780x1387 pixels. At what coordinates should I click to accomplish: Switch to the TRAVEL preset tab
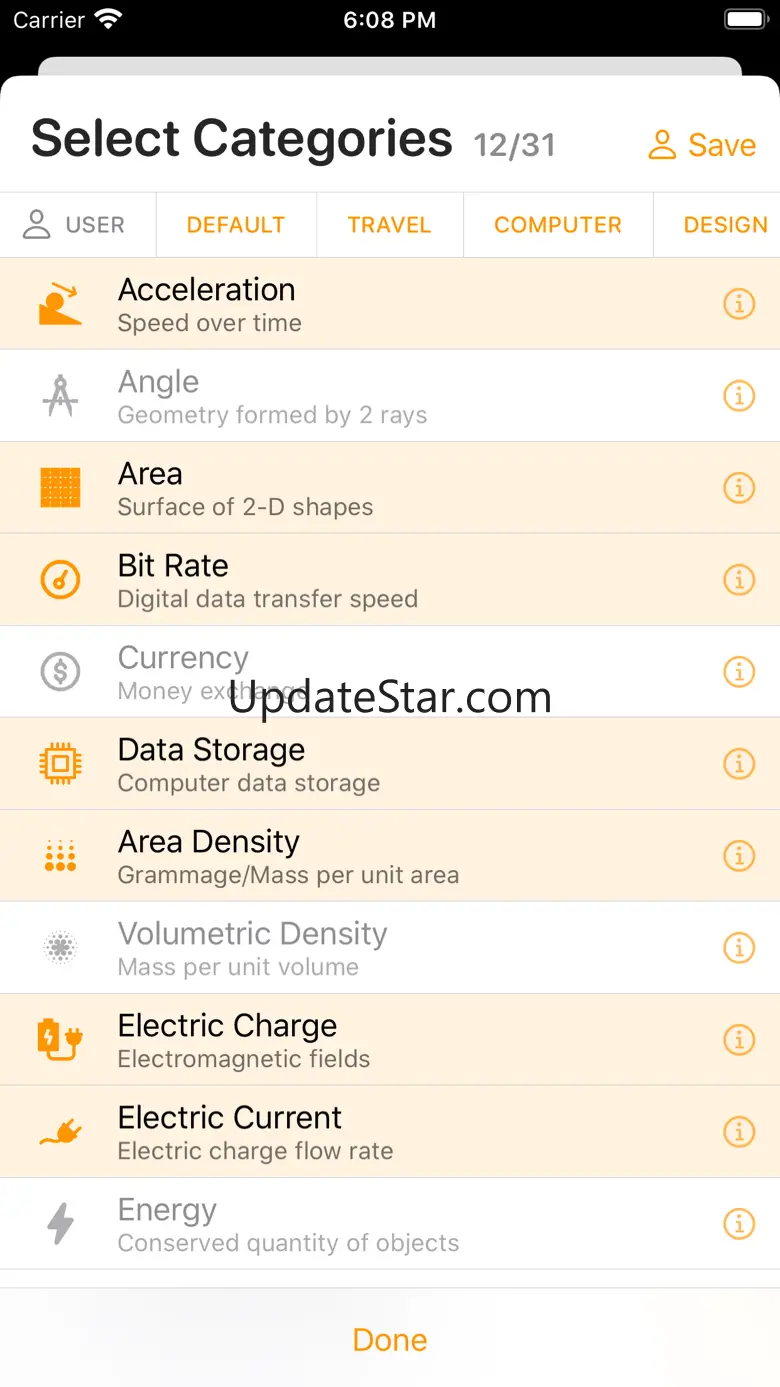389,225
